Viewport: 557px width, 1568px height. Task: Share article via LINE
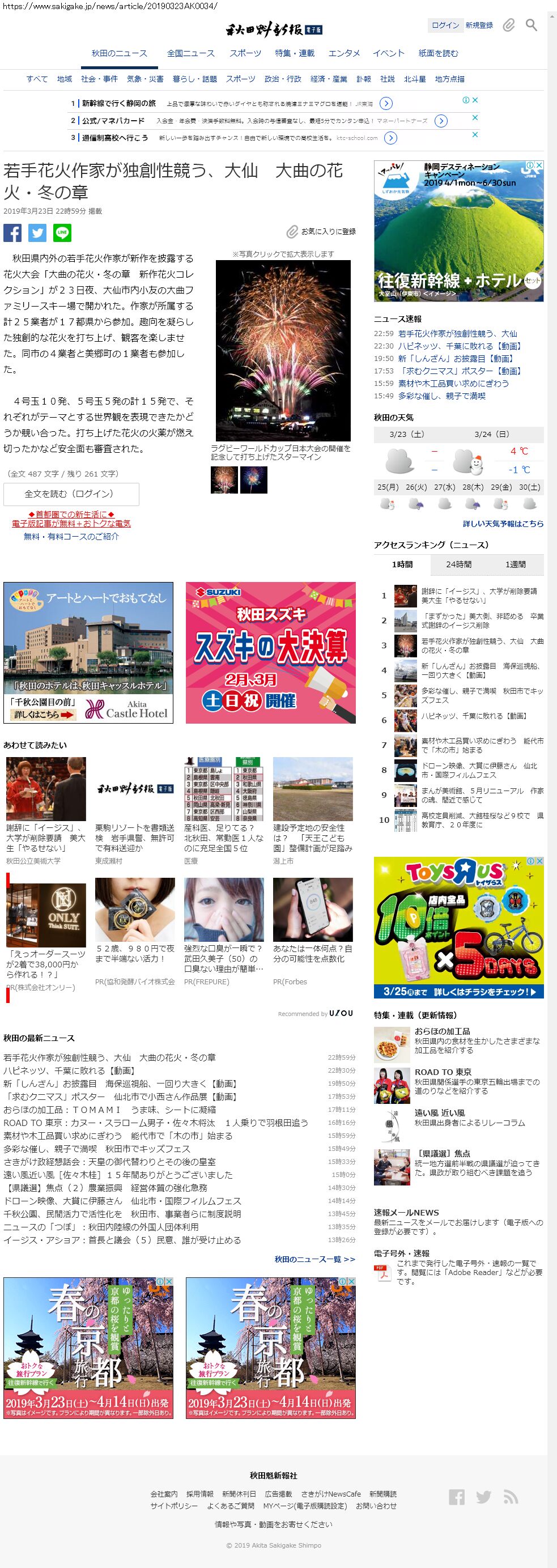[x=62, y=232]
